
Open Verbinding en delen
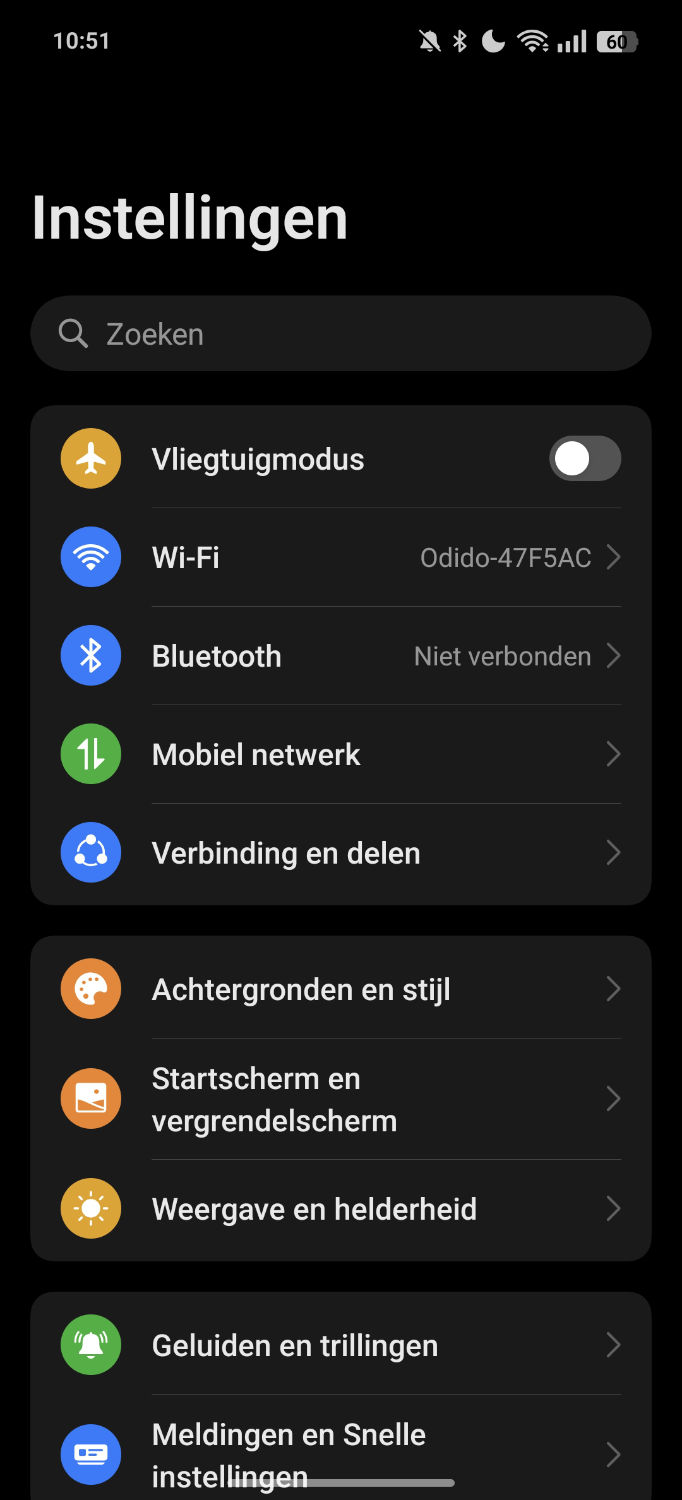pos(341,853)
